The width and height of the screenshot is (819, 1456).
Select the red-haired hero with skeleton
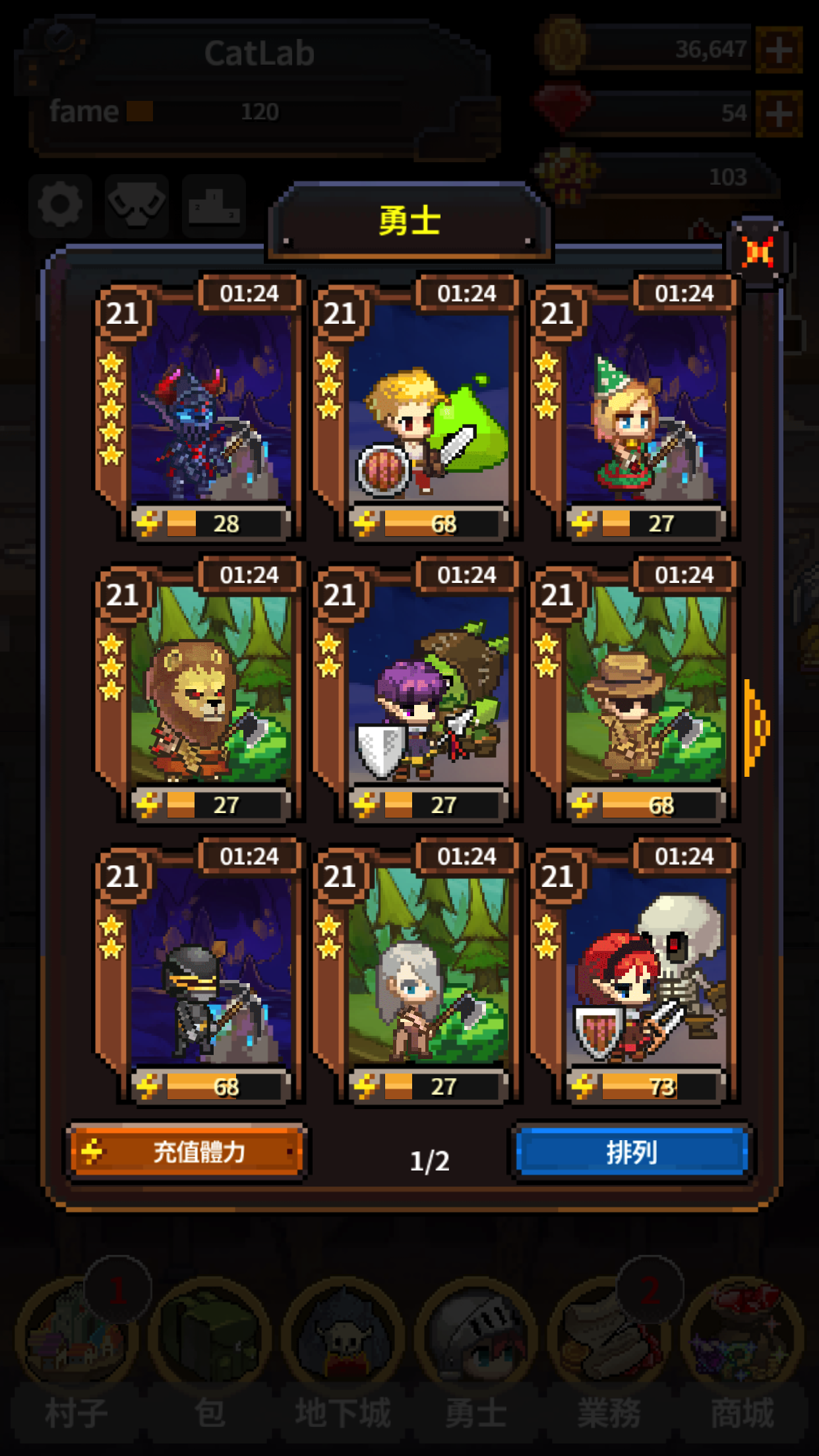coord(633,972)
